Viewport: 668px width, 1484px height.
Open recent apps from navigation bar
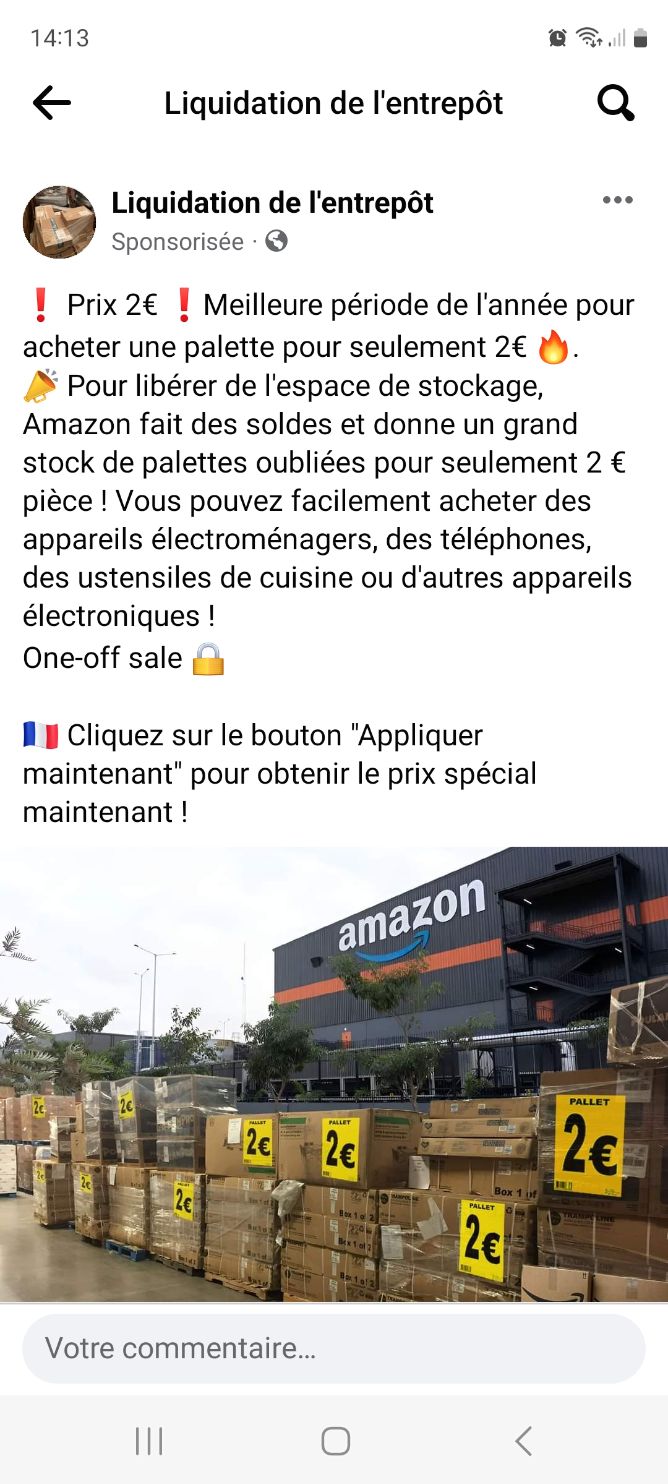pyautogui.click(x=149, y=1441)
